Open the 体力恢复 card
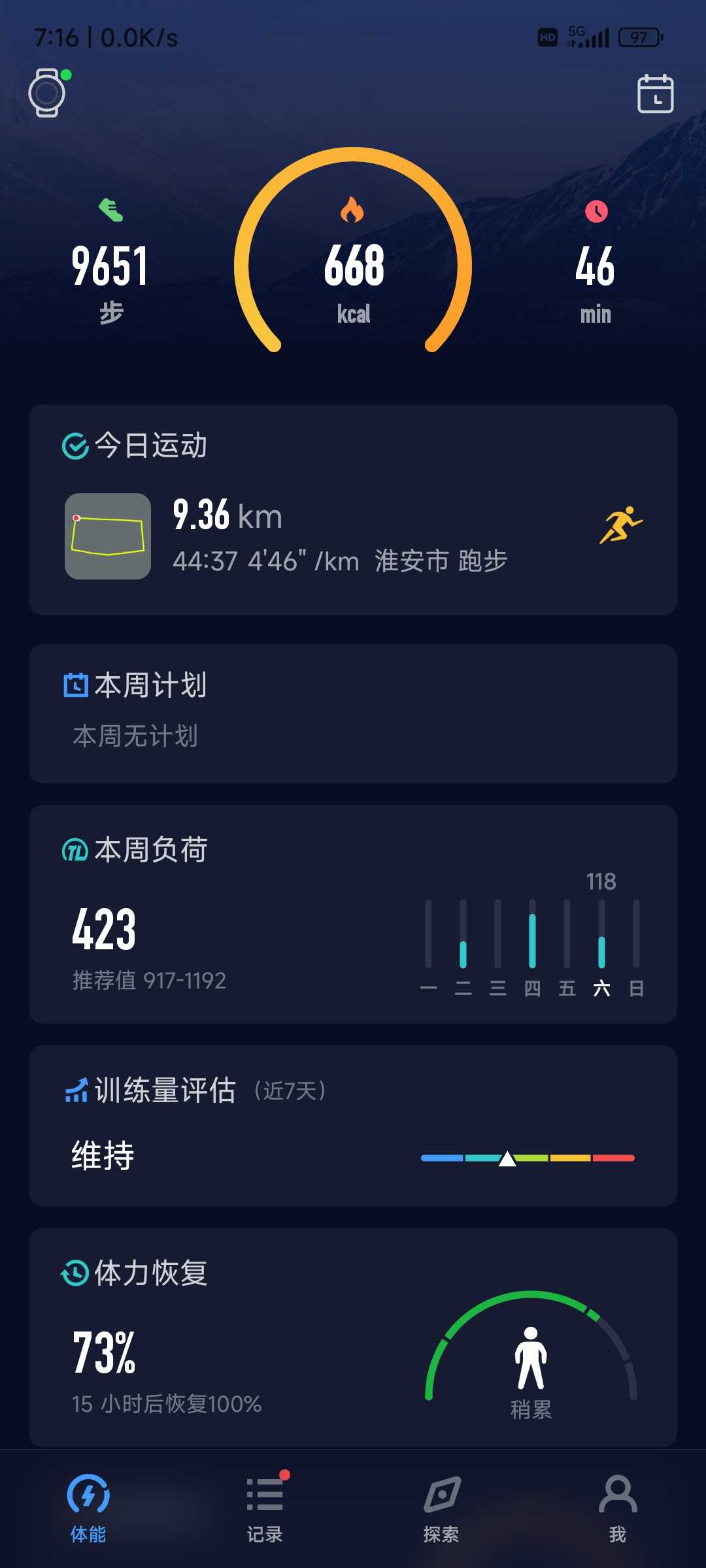Viewport: 706px width, 1568px height. tap(353, 1337)
